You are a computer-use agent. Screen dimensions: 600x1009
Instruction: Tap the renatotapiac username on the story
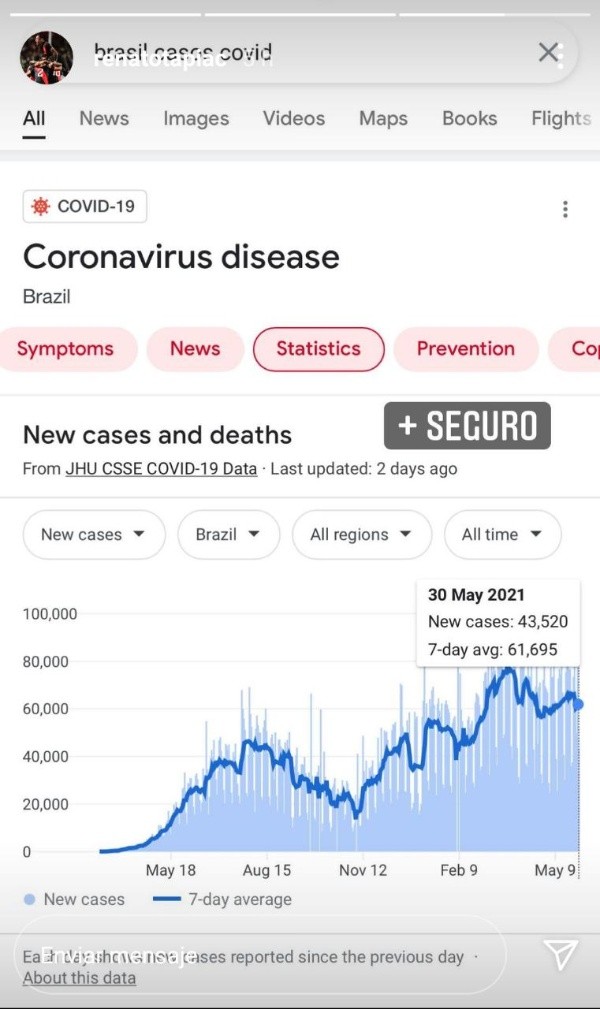coord(180,59)
